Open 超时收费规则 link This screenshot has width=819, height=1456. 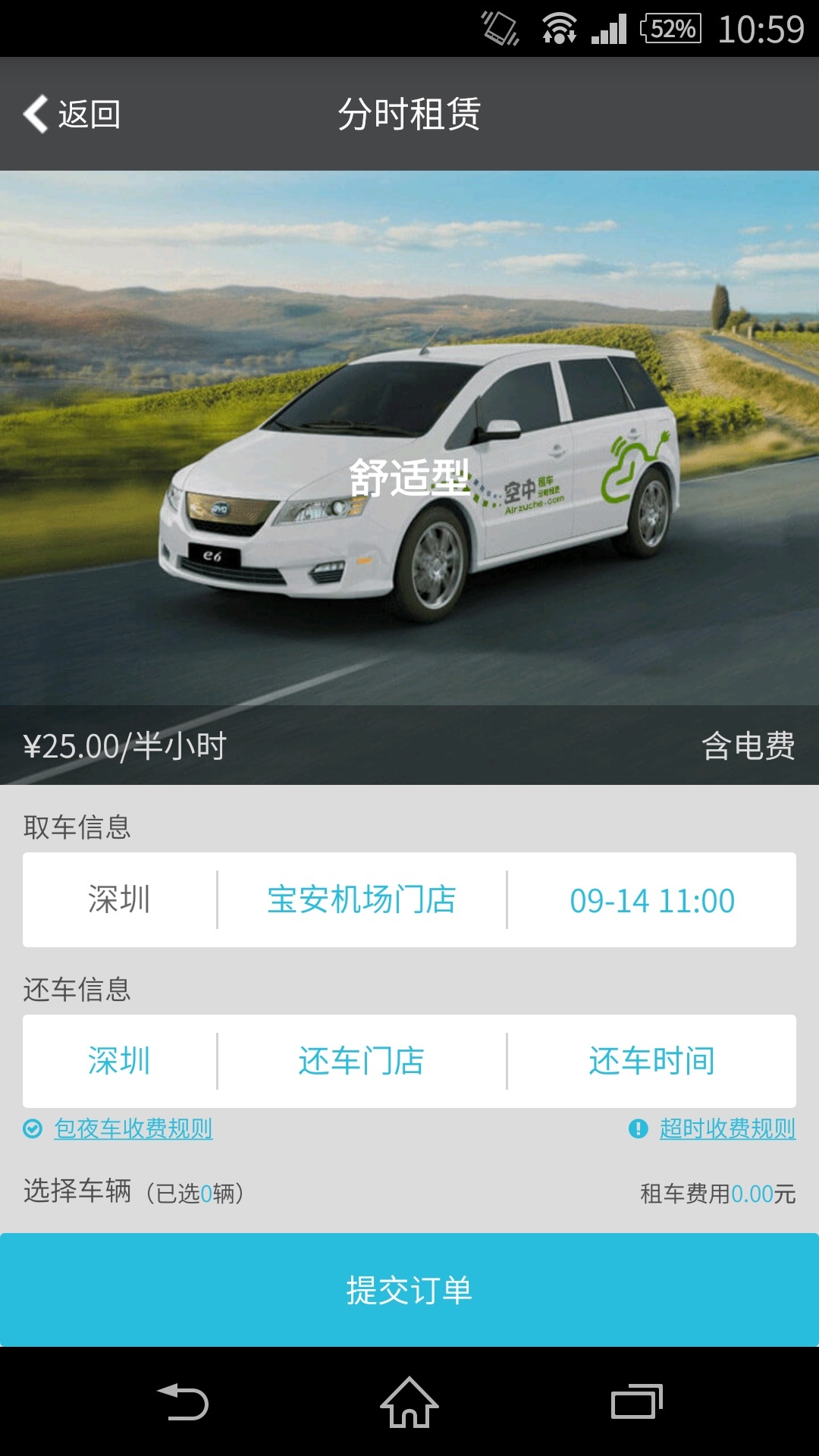tap(726, 1128)
